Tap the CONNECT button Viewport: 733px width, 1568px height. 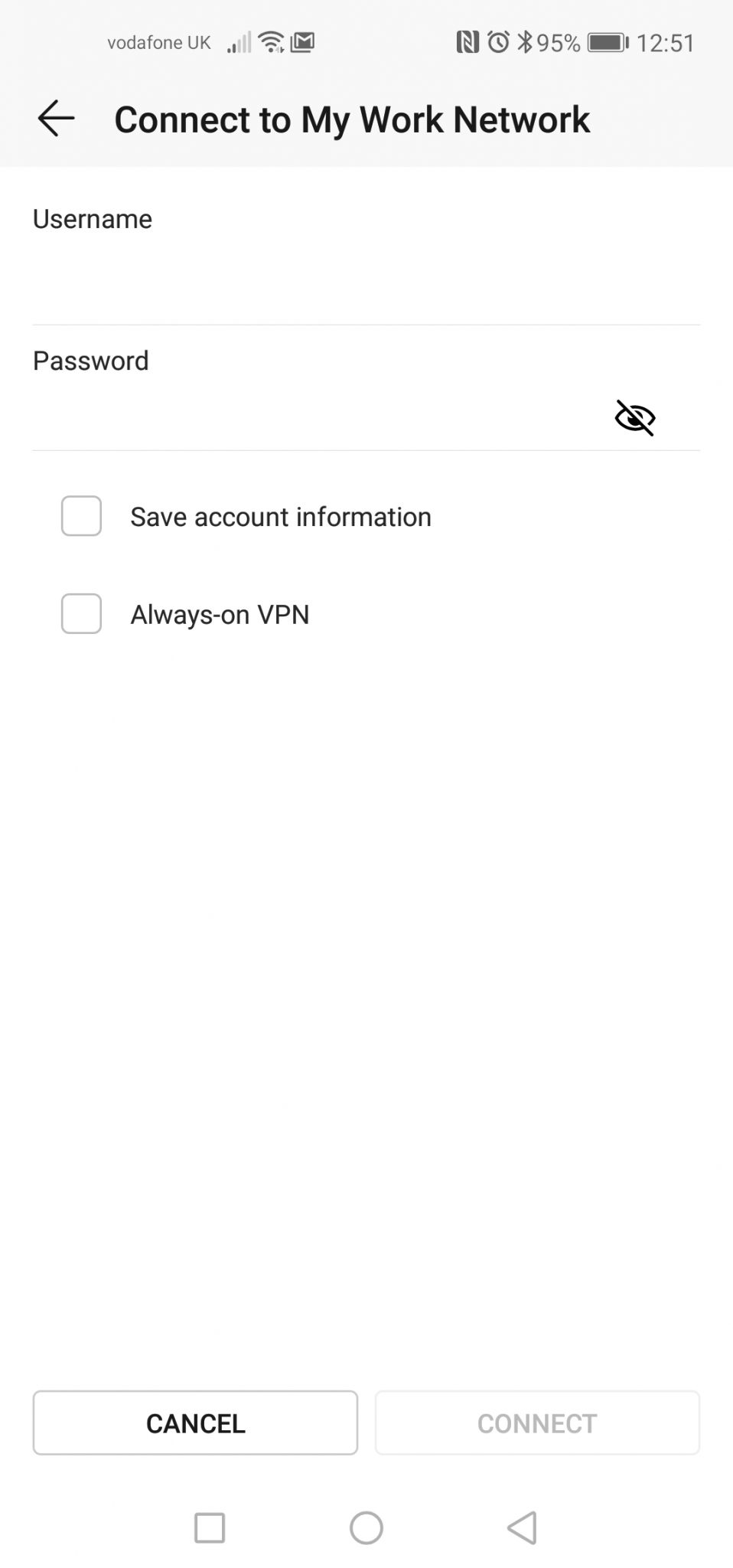click(537, 1423)
